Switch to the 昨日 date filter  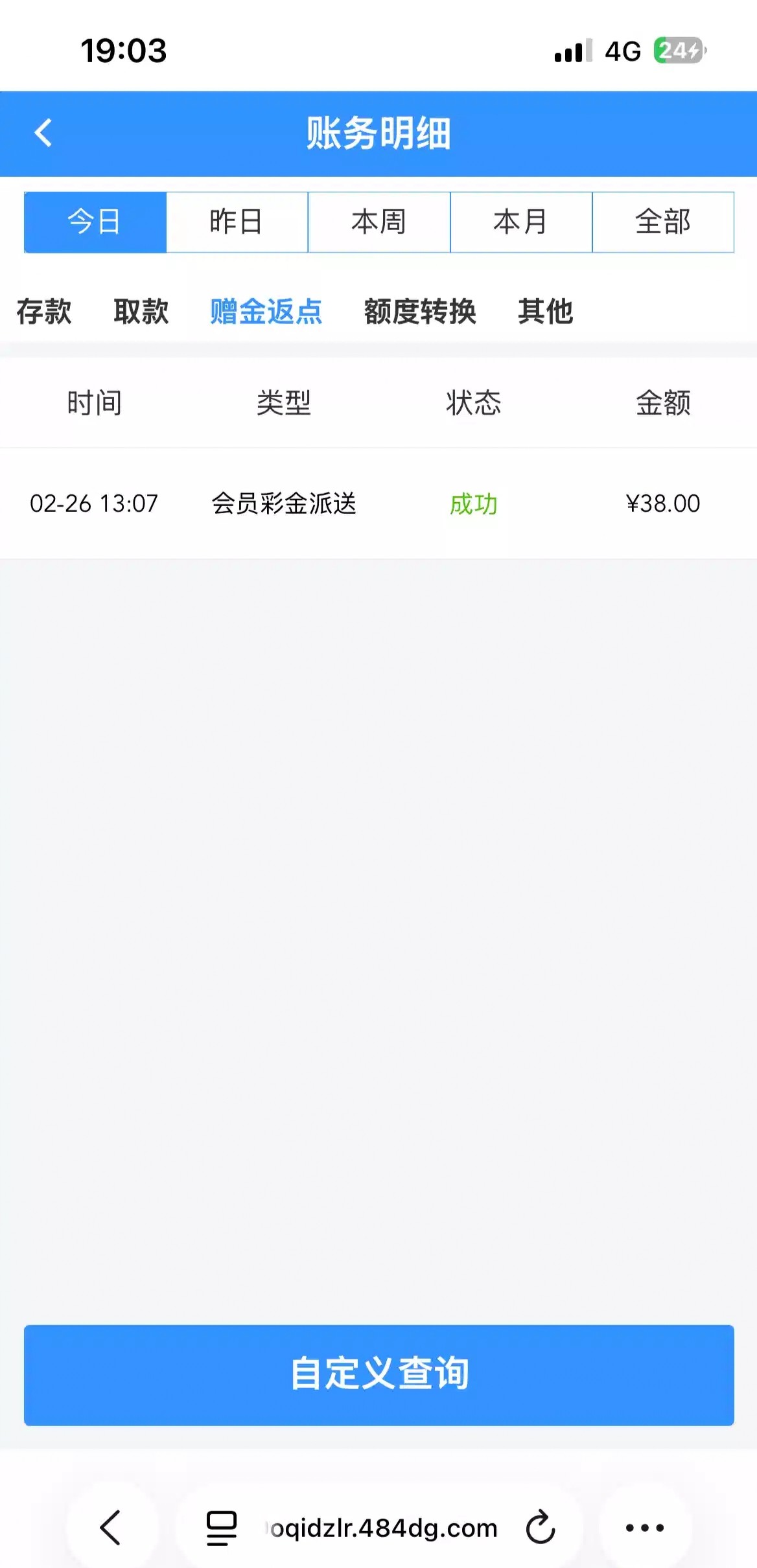pyautogui.click(x=237, y=222)
